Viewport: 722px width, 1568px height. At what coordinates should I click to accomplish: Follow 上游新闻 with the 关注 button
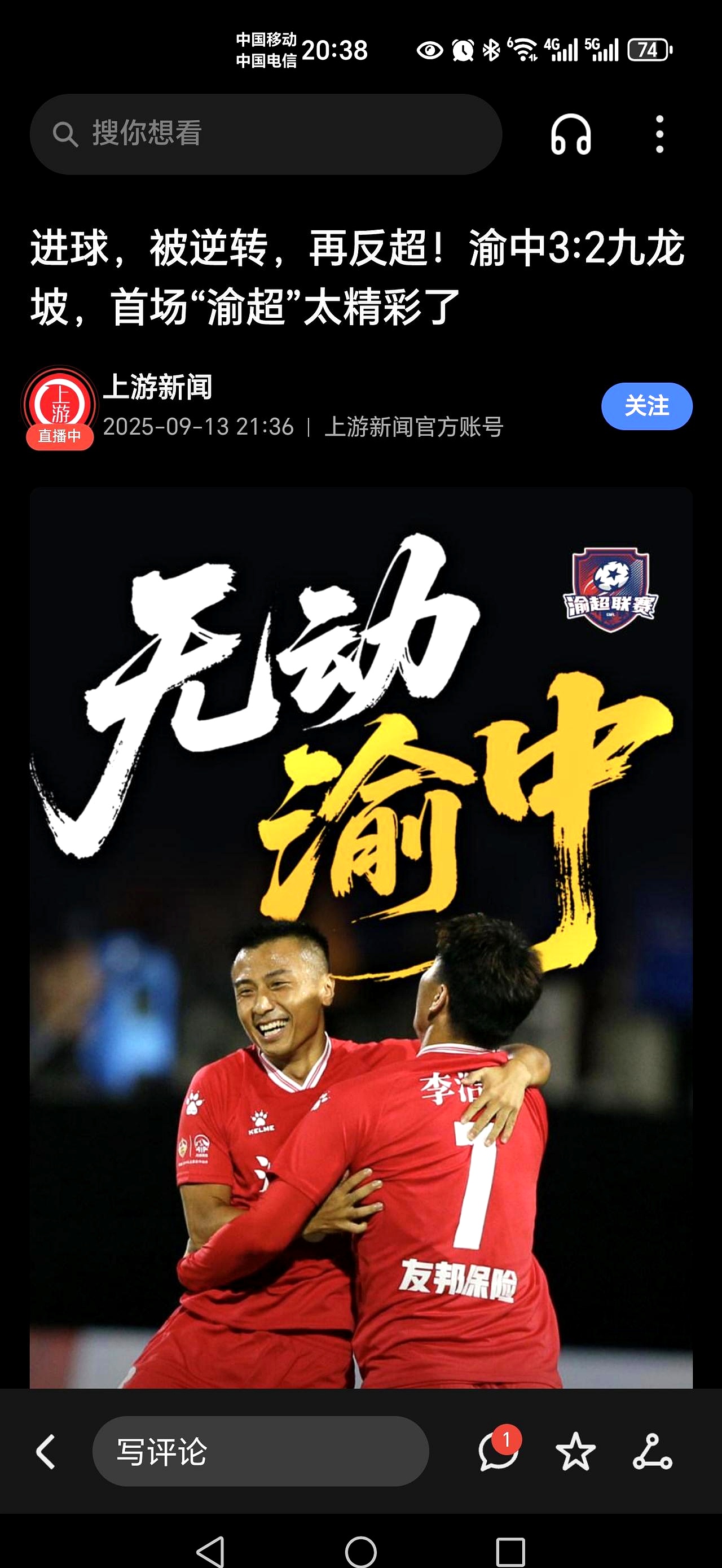tap(646, 406)
